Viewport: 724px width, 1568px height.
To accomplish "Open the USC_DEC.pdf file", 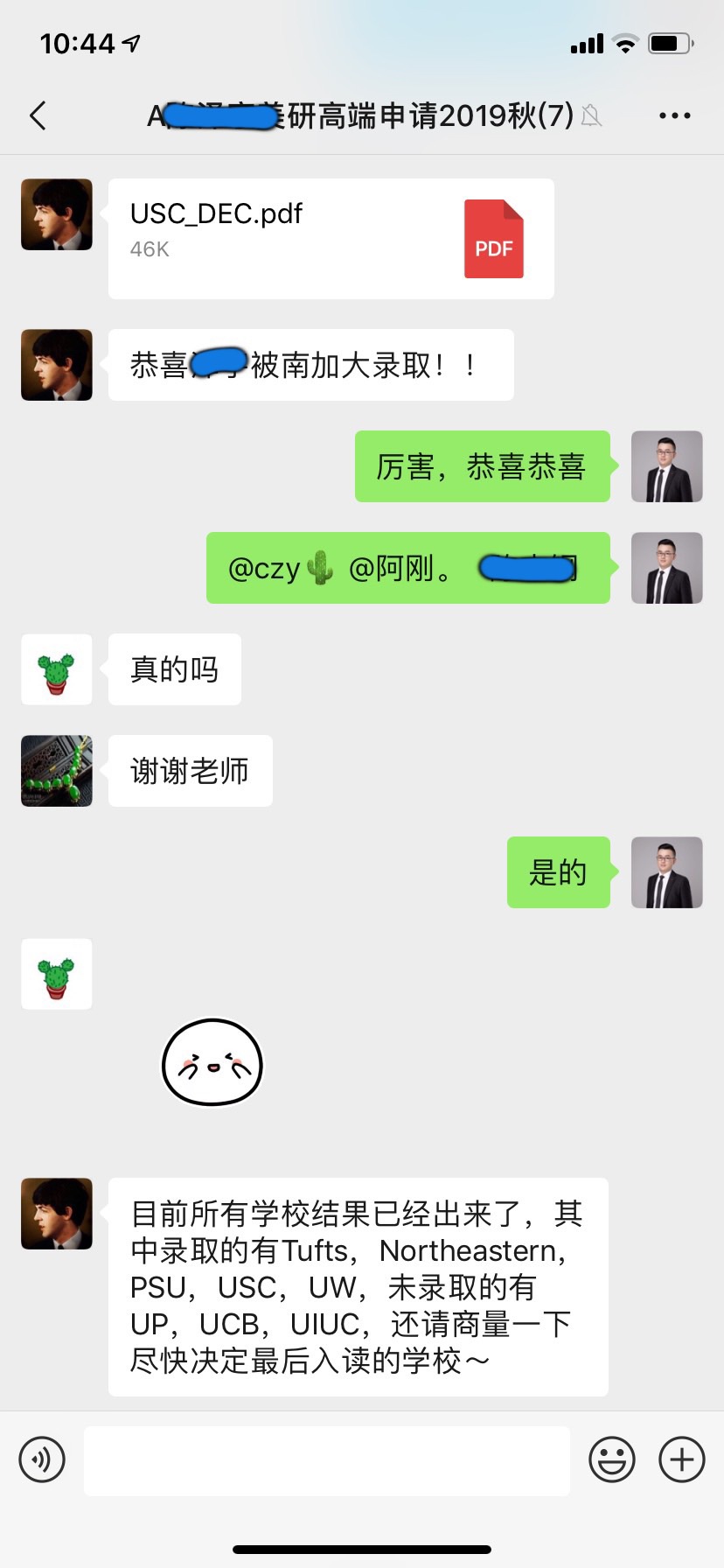I will 331,239.
